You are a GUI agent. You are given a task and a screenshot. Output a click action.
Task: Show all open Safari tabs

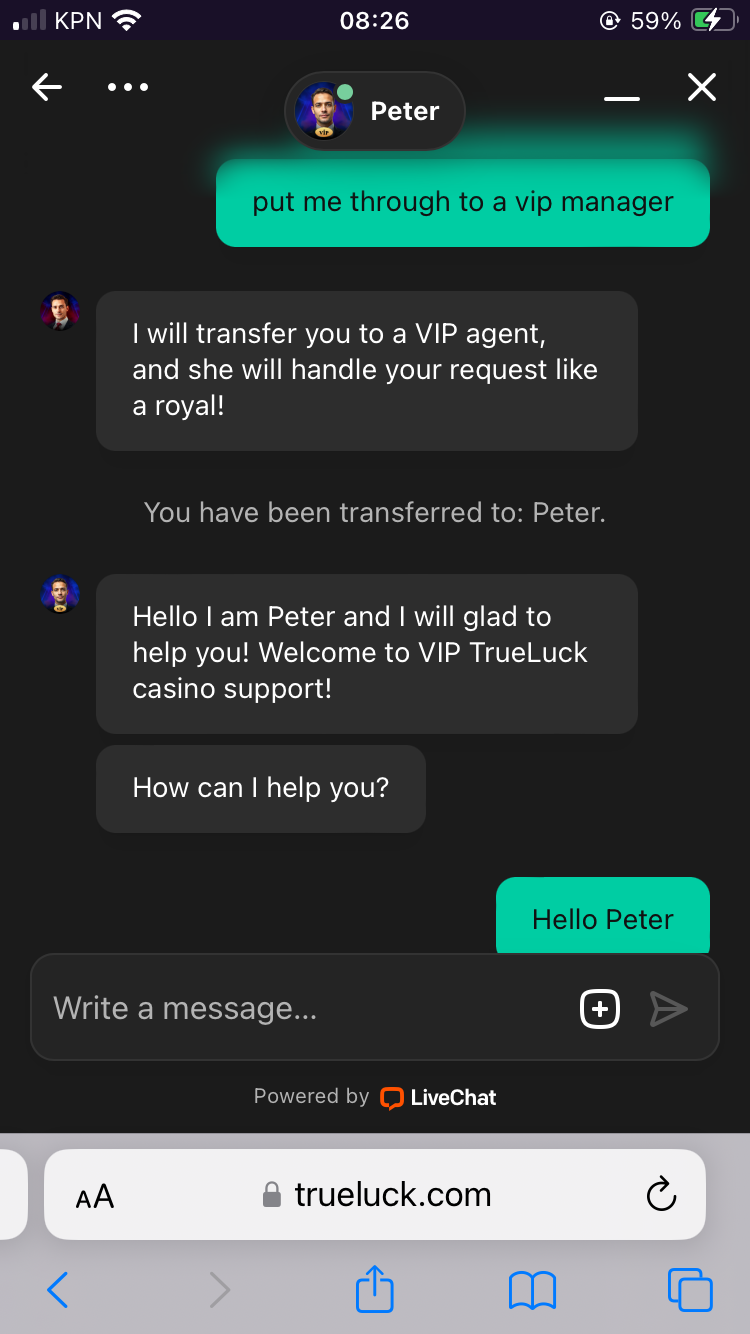(690, 1290)
